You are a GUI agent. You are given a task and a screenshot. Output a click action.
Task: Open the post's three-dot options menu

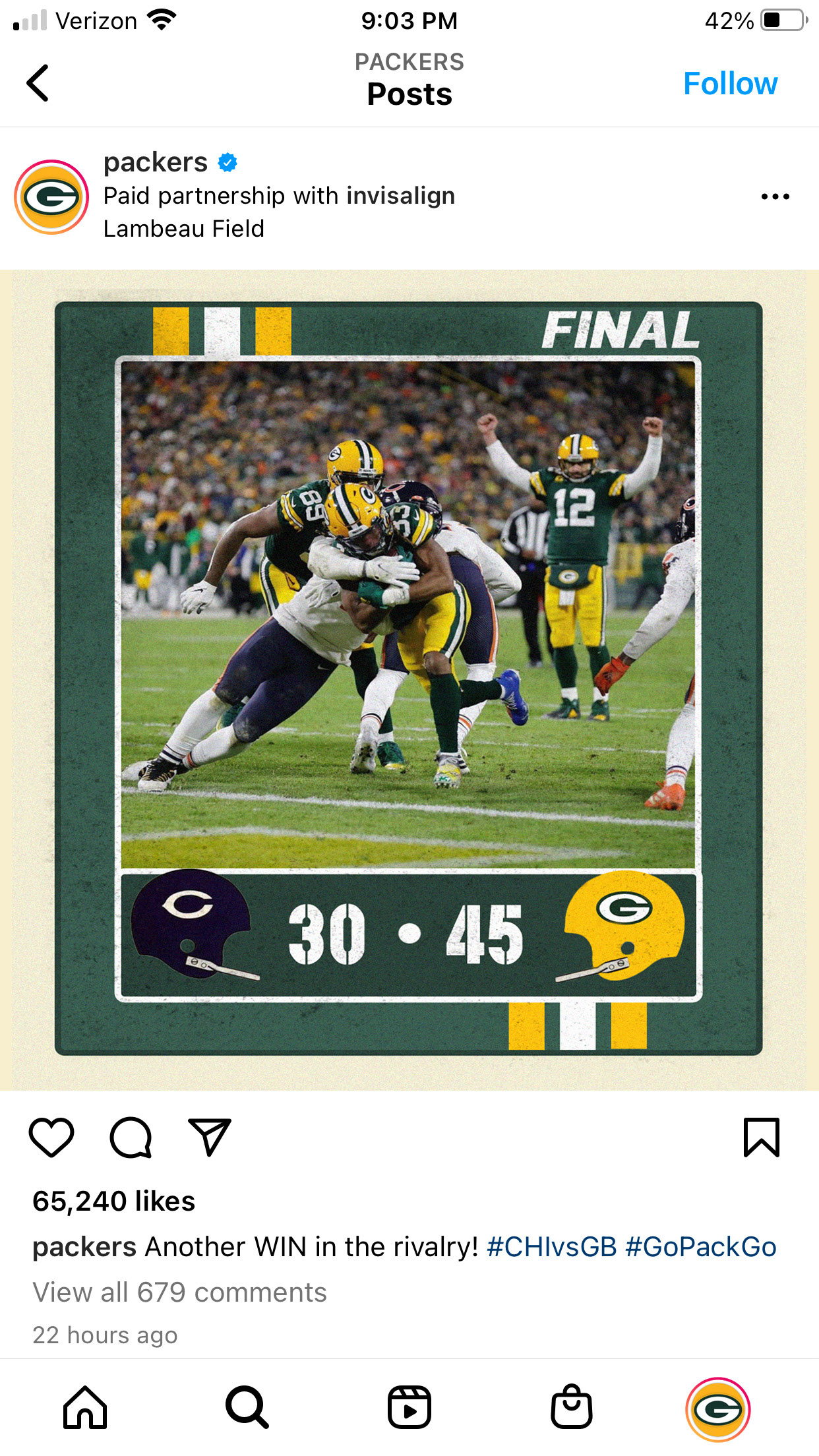click(x=775, y=197)
